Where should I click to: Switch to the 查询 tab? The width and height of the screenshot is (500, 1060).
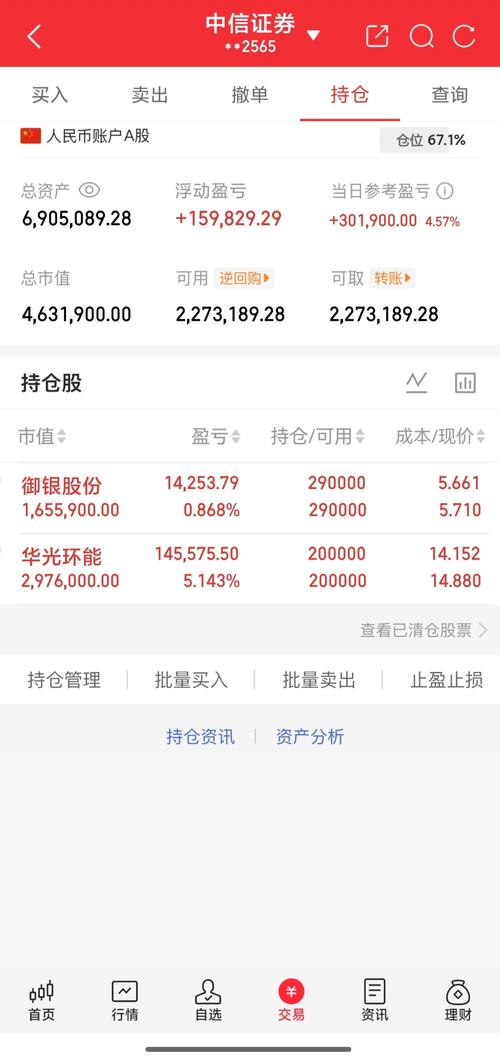(x=449, y=95)
